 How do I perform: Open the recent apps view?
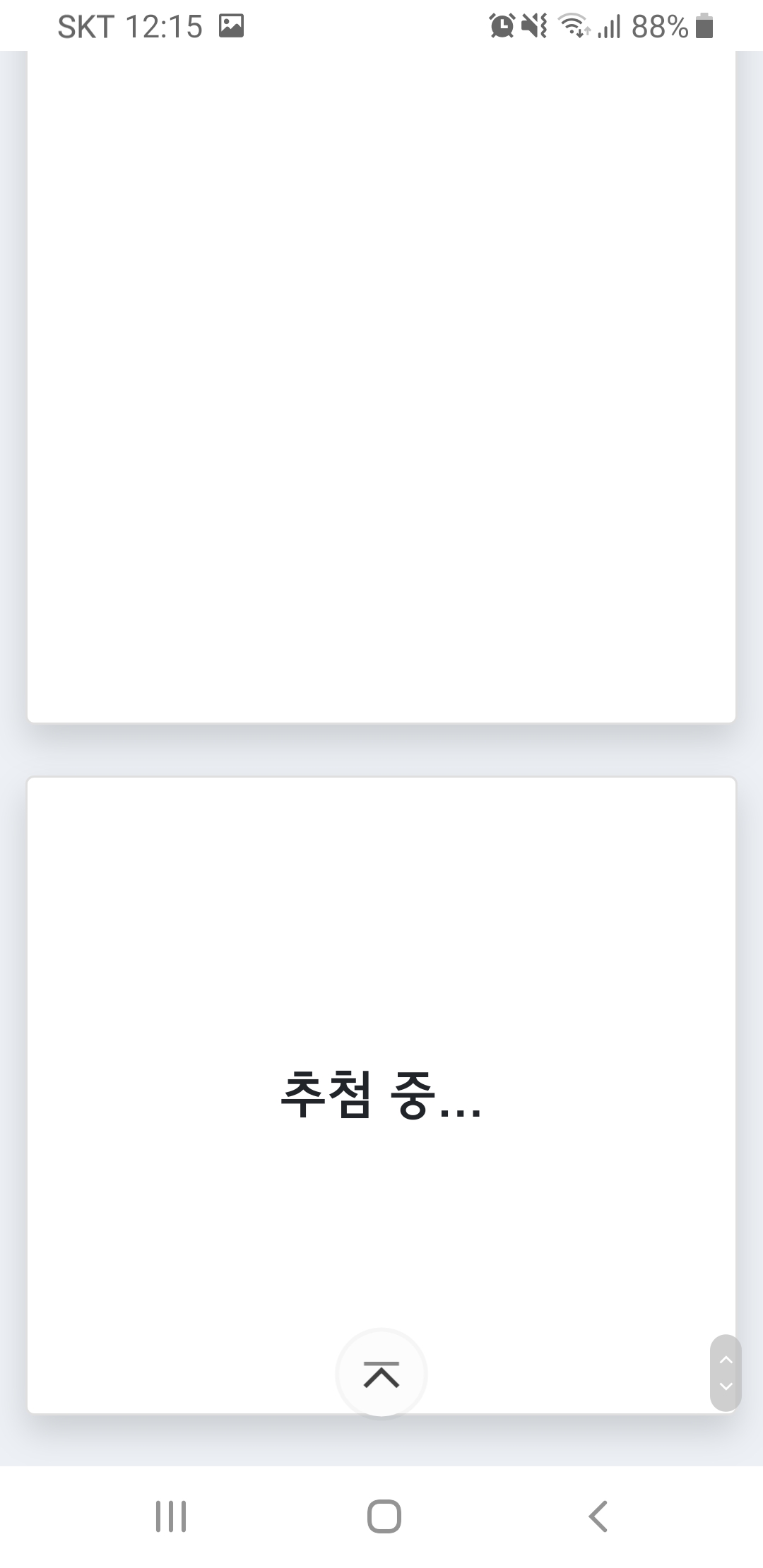170,1516
